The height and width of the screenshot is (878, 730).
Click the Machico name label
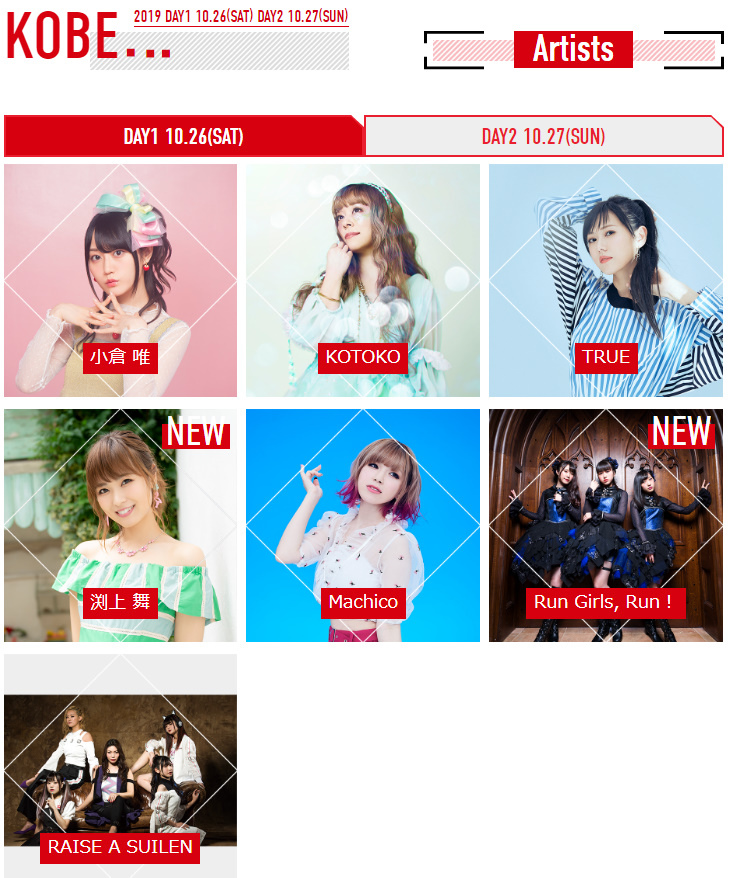[363, 603]
